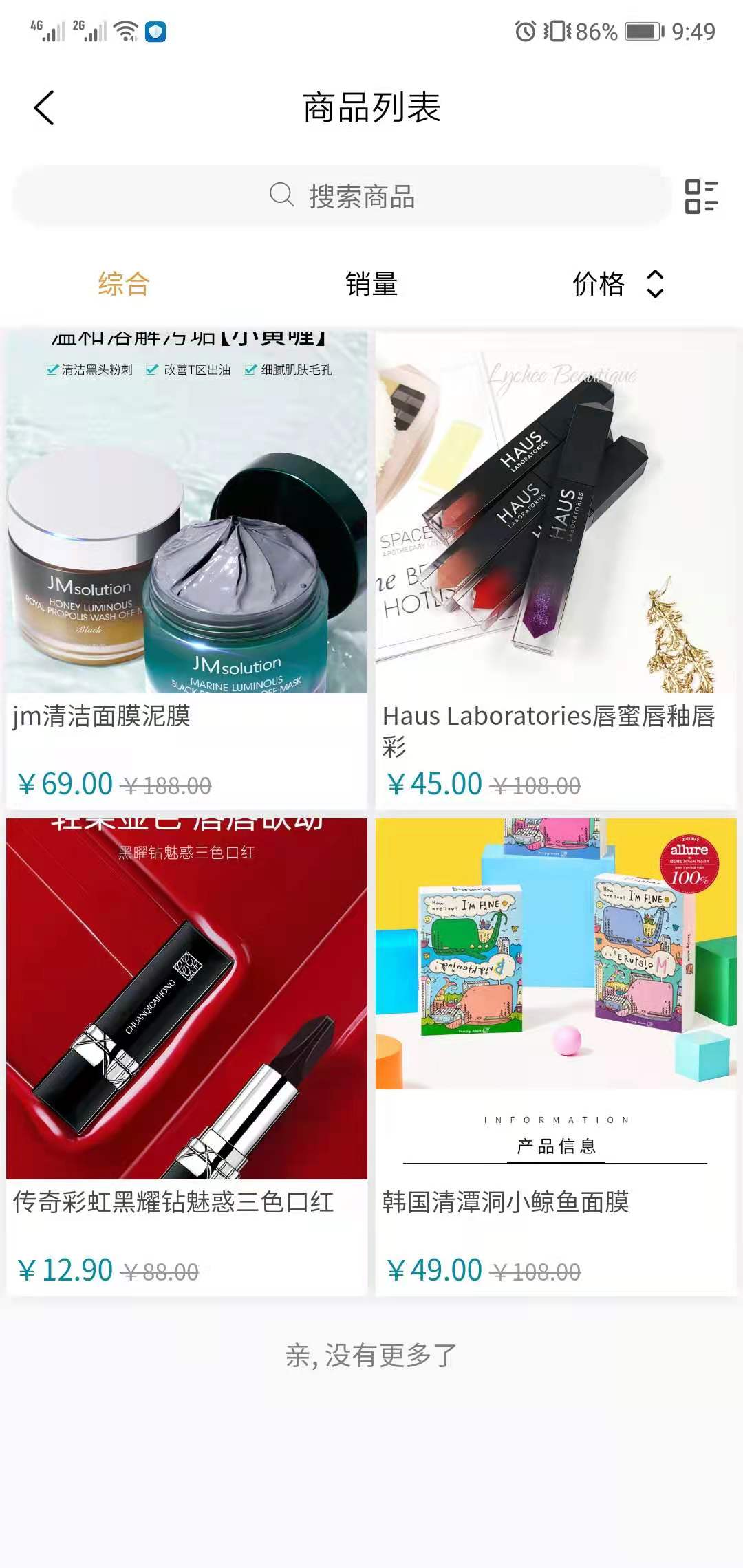Sort products by 价格
743x1568 pixels.
616,284
